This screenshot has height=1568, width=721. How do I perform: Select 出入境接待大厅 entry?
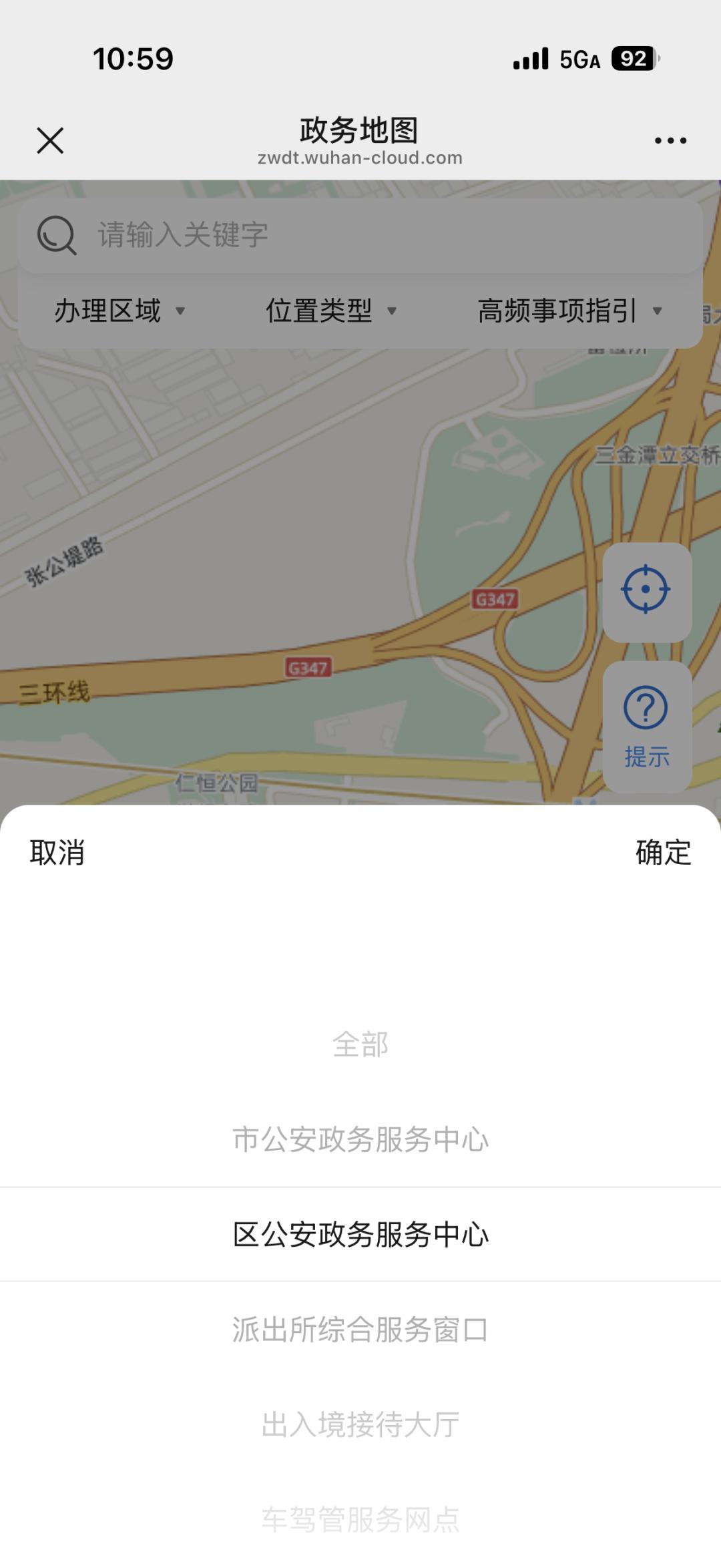point(360,1422)
